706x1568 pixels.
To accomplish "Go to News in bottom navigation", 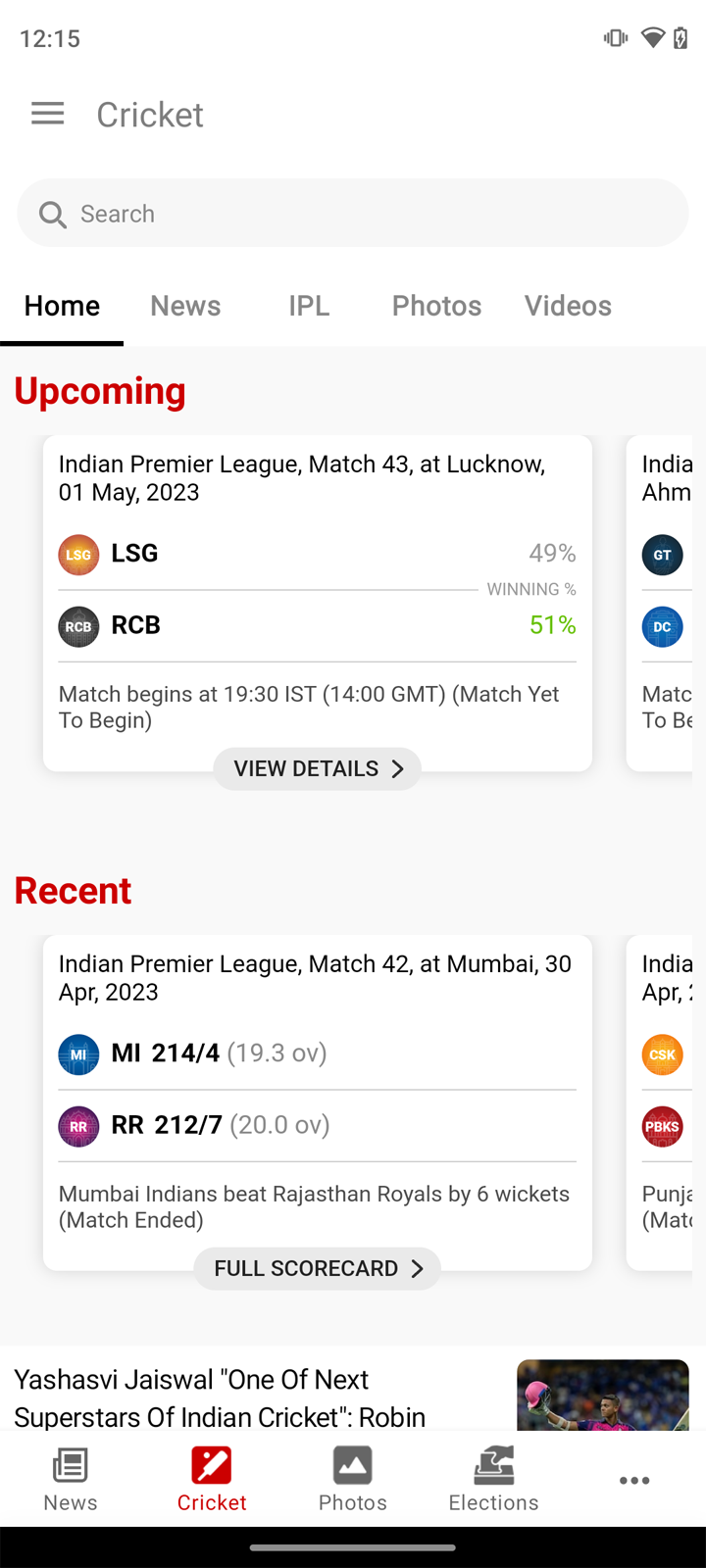I will (71, 1480).
